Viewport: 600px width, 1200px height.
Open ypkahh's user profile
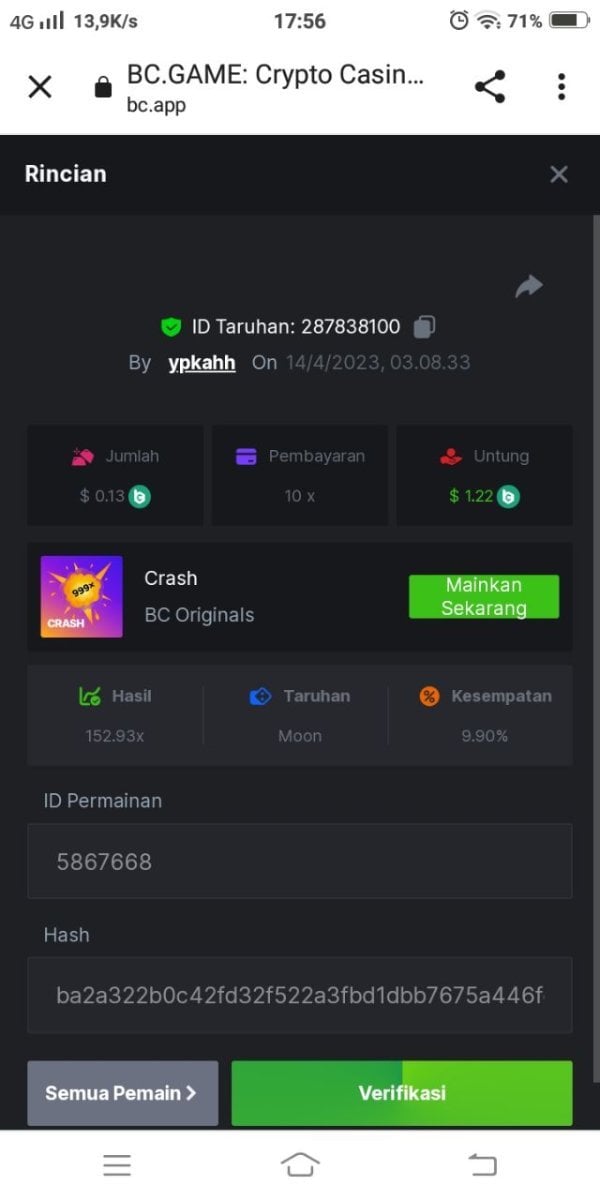pyautogui.click(x=201, y=363)
